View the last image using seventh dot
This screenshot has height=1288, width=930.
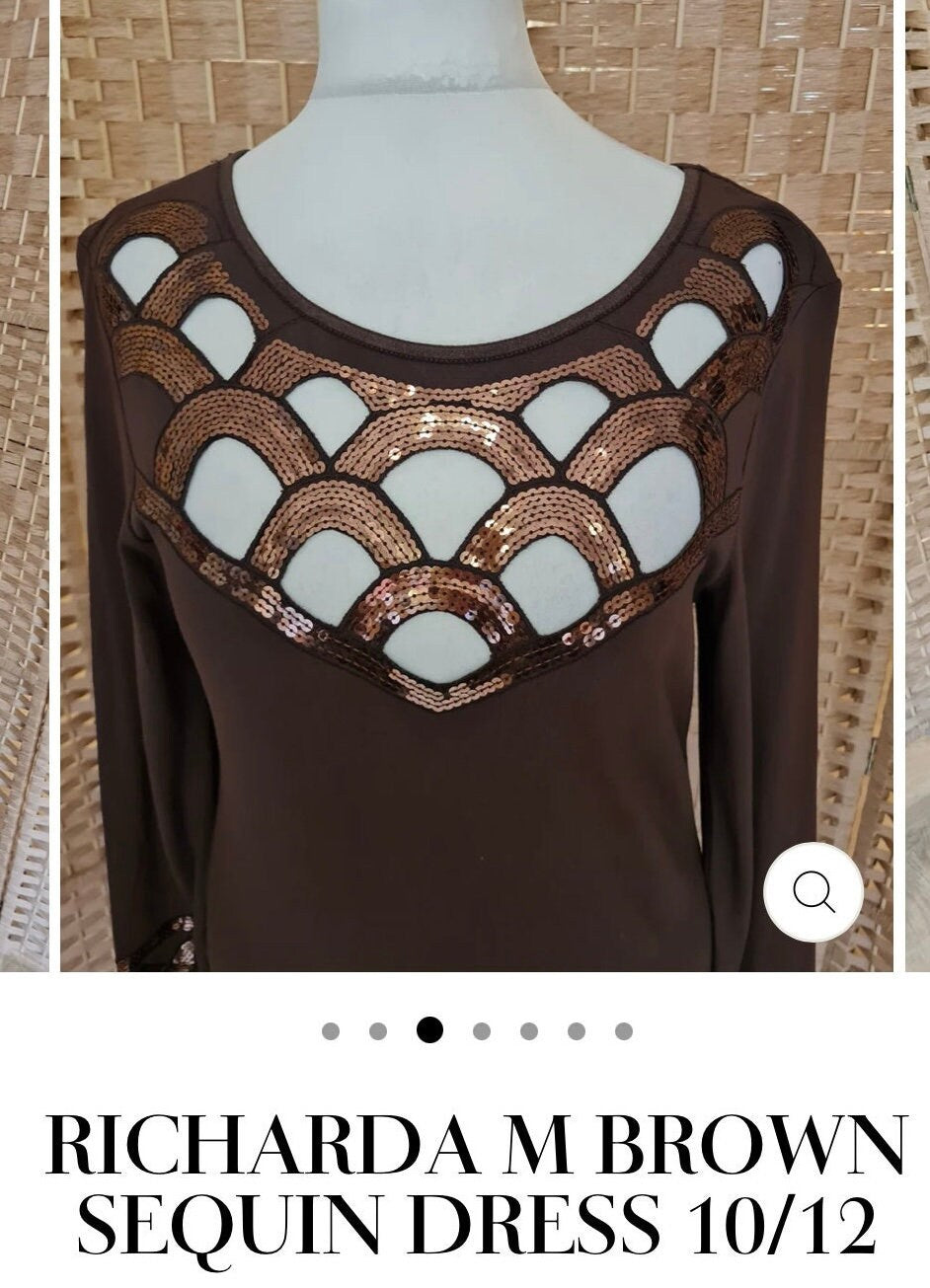click(624, 1031)
